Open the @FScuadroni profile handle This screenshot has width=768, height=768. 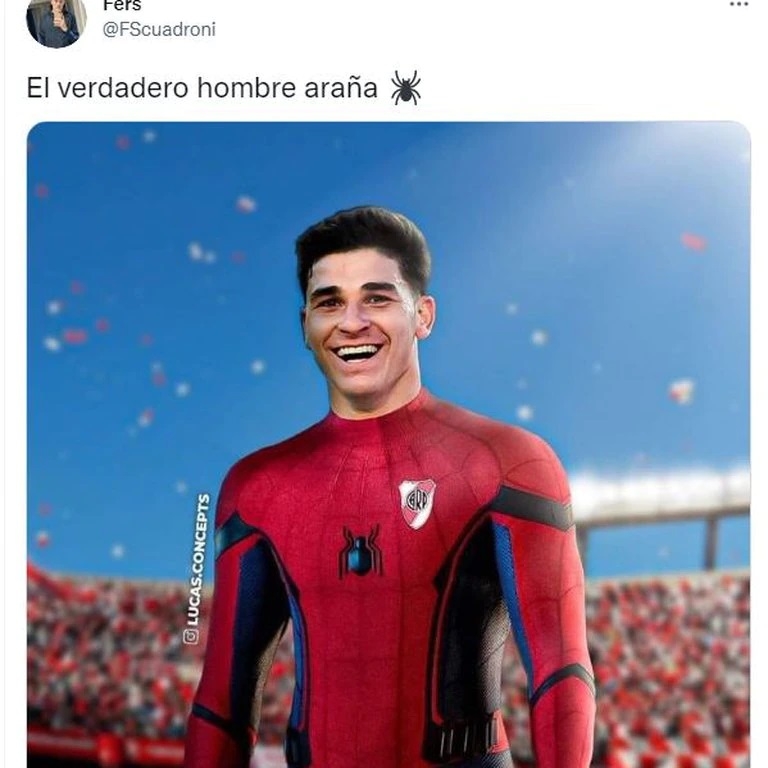pyautogui.click(x=158, y=30)
